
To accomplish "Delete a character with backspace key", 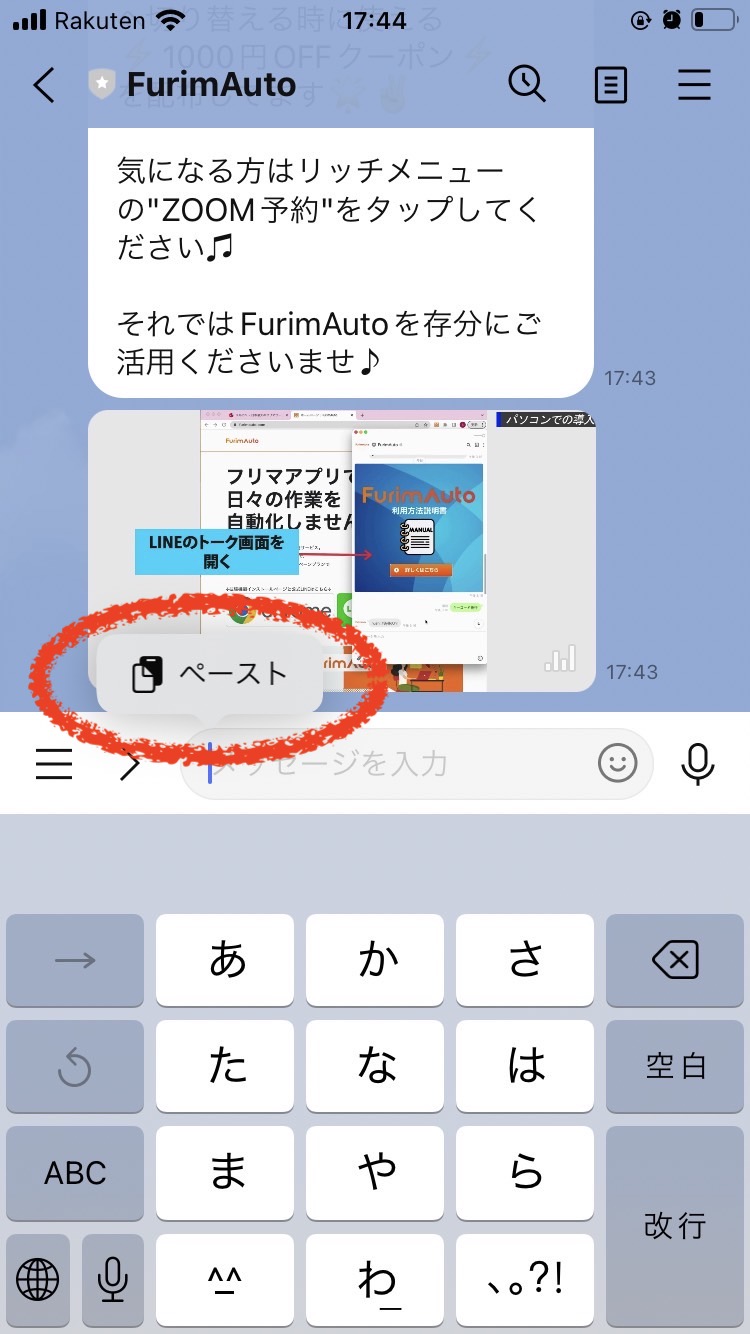I will coord(675,961).
